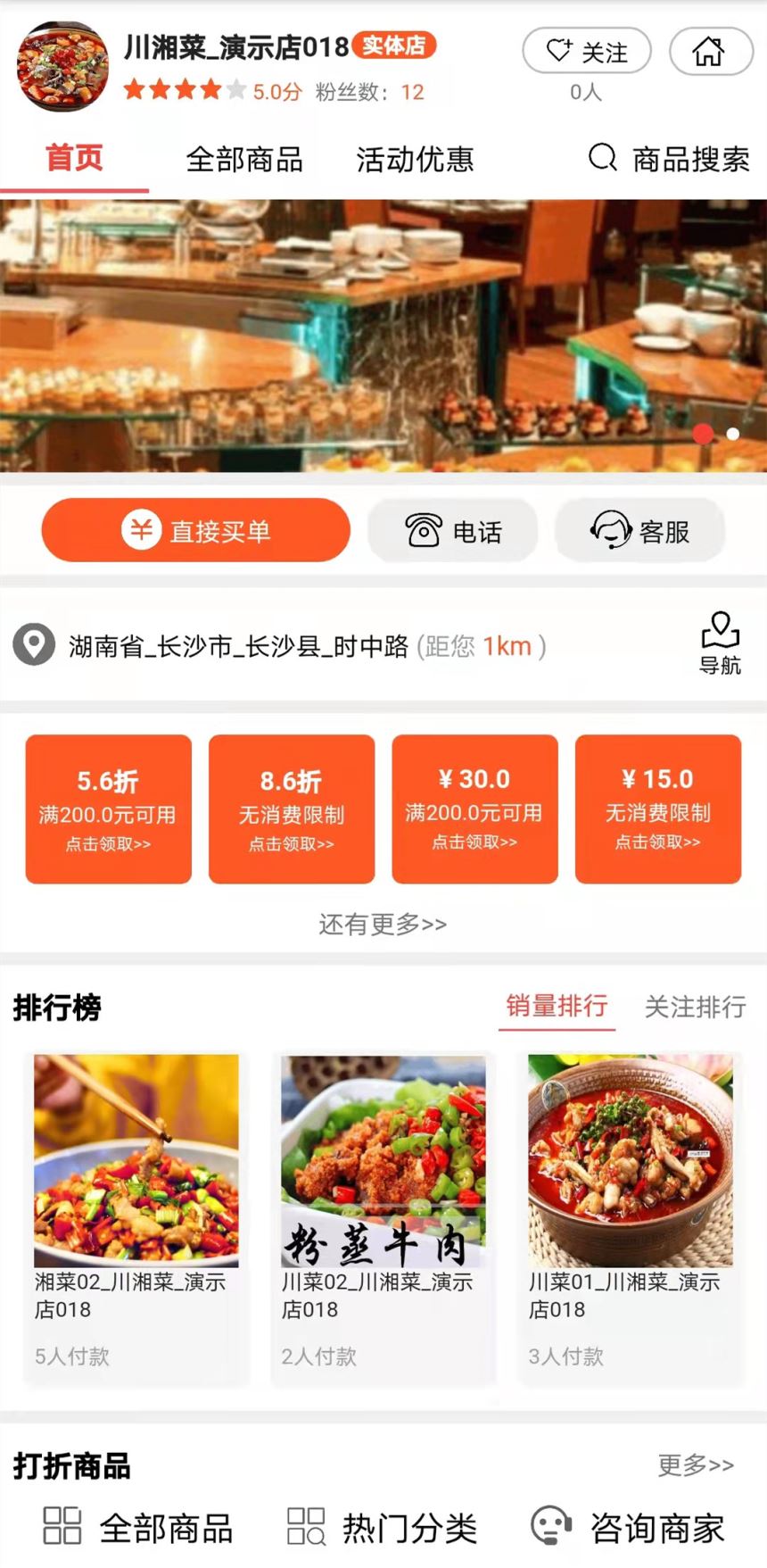The width and height of the screenshot is (767, 1568).
Task: Open 商品搜索 product search
Action: pyautogui.click(x=669, y=160)
